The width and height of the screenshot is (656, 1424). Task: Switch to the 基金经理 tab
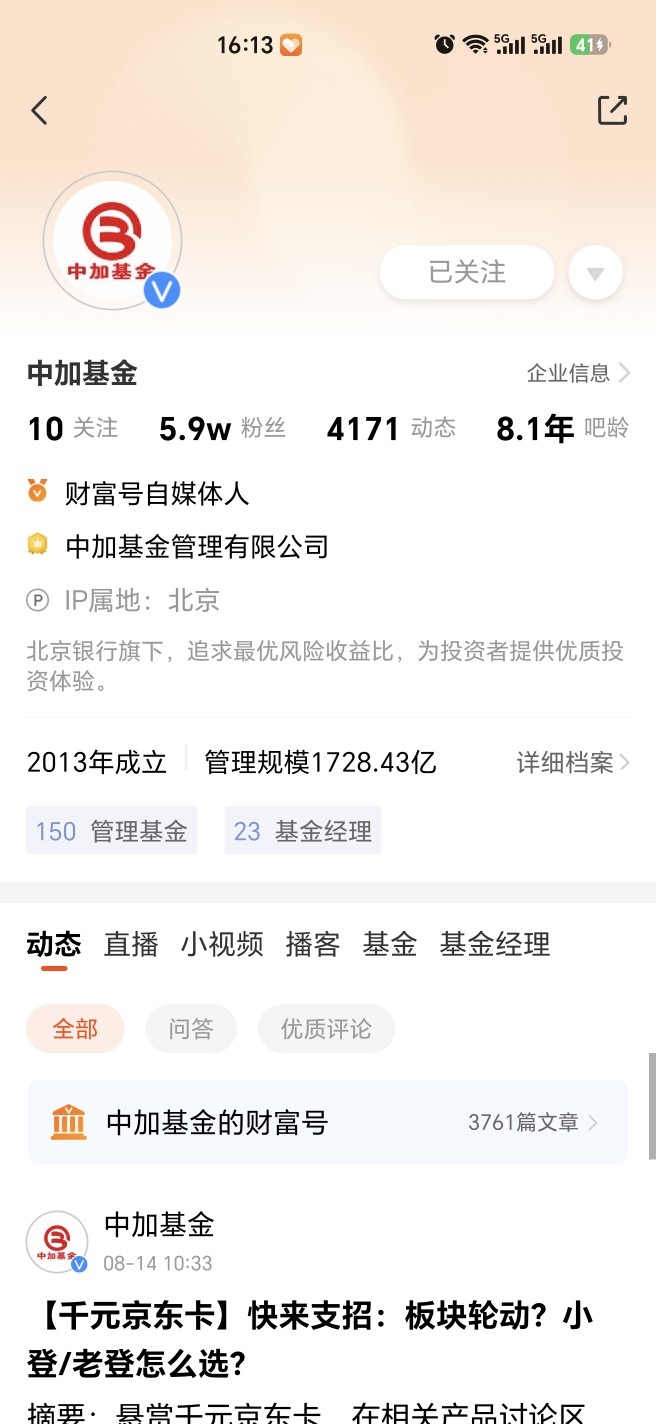click(495, 944)
